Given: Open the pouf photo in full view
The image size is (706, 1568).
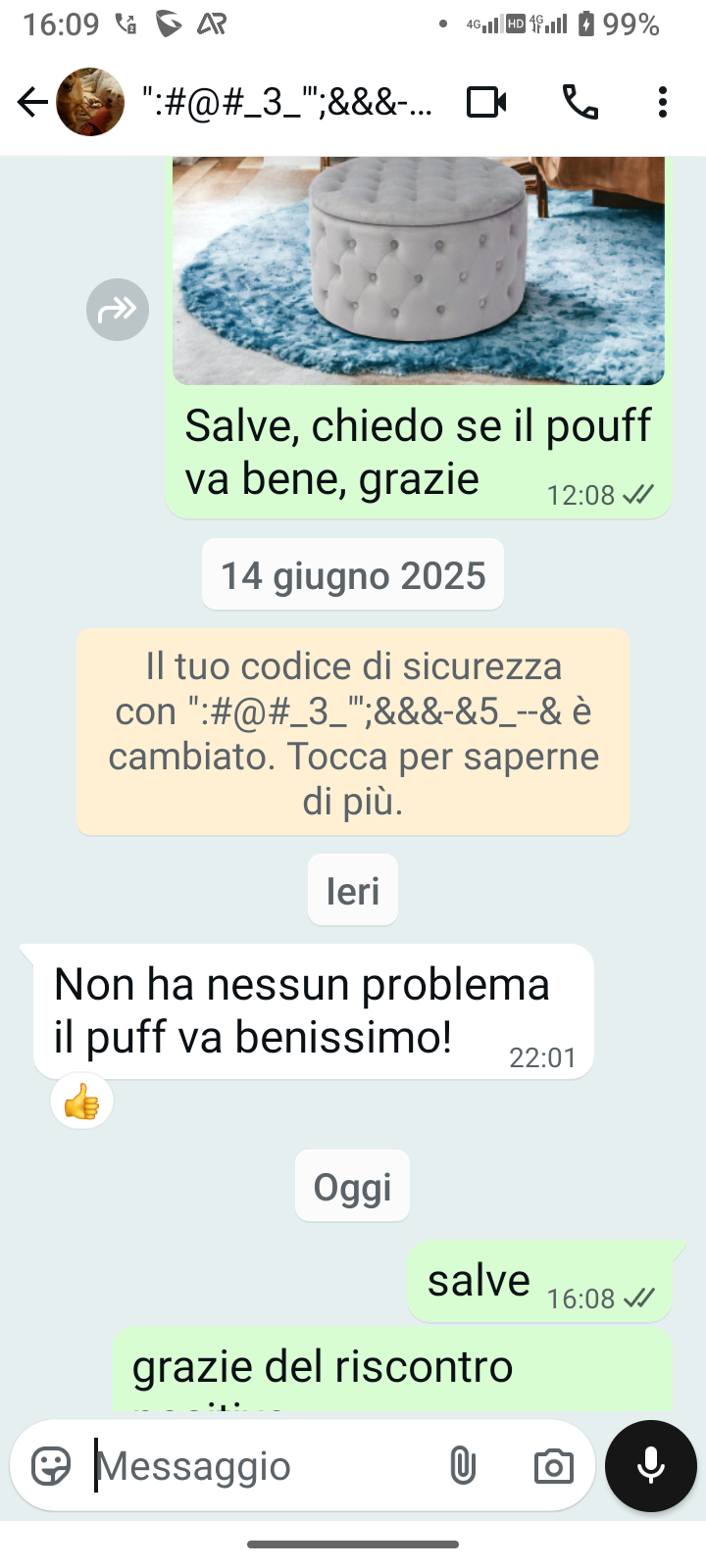Looking at the screenshot, I should tap(419, 269).
